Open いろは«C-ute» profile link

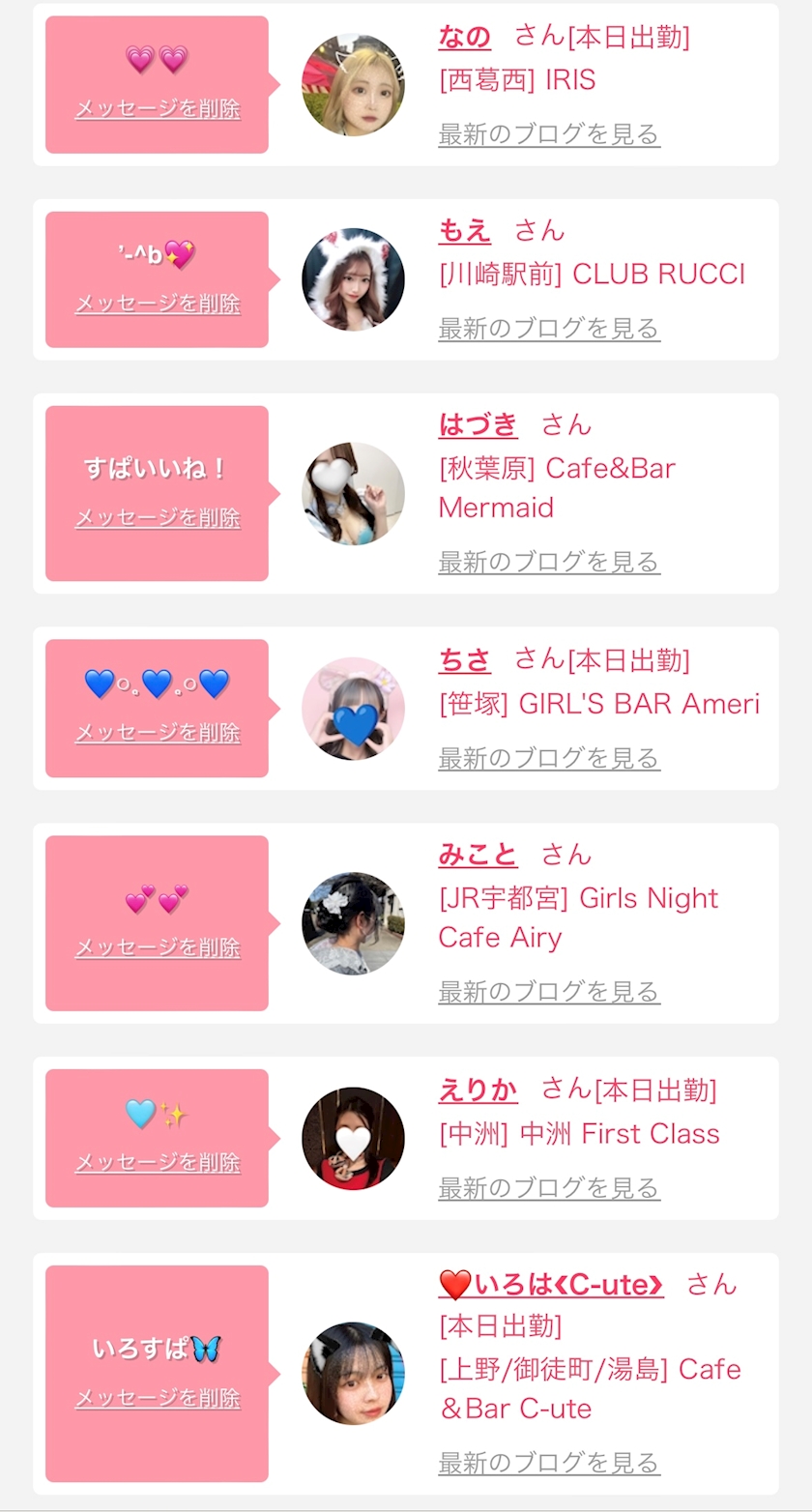point(551,1285)
